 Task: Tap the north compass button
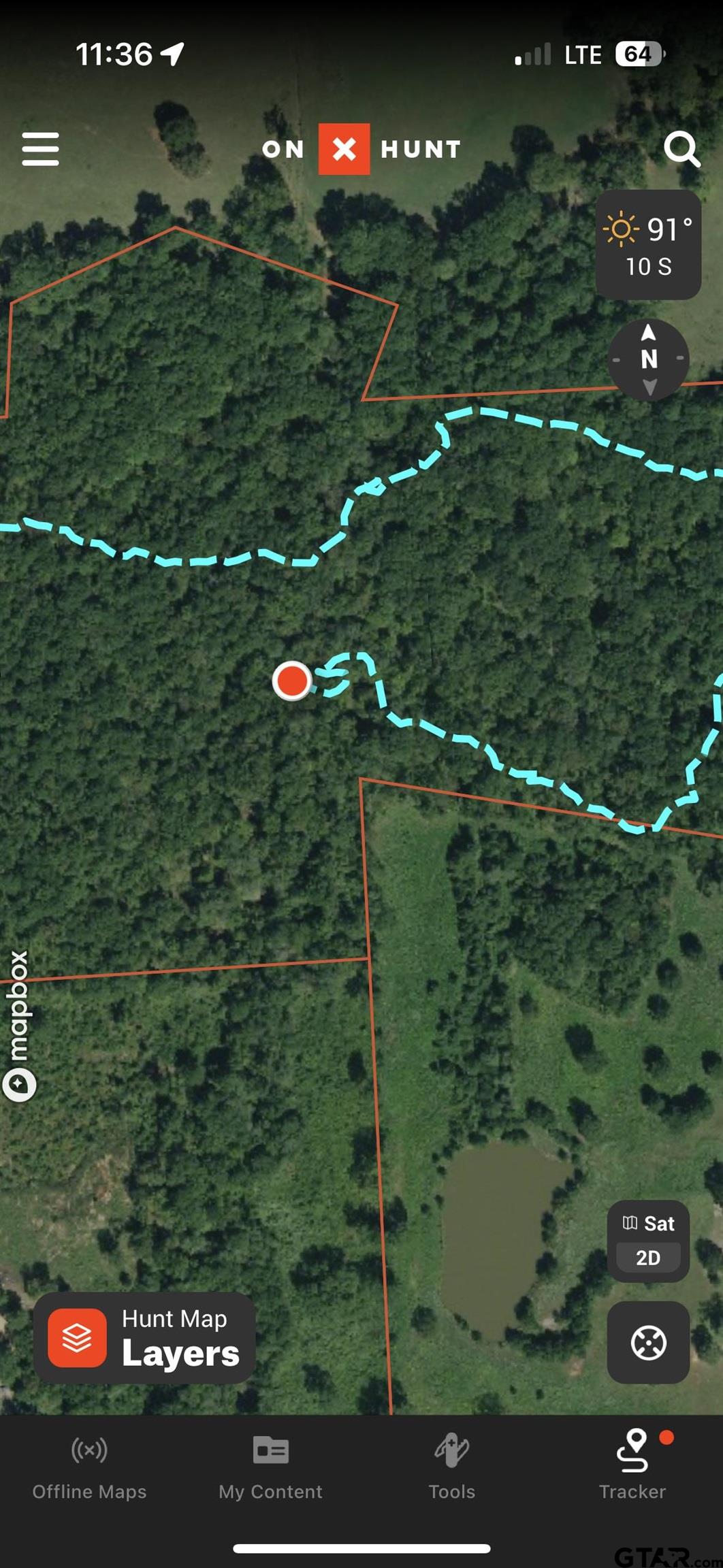pos(648,359)
